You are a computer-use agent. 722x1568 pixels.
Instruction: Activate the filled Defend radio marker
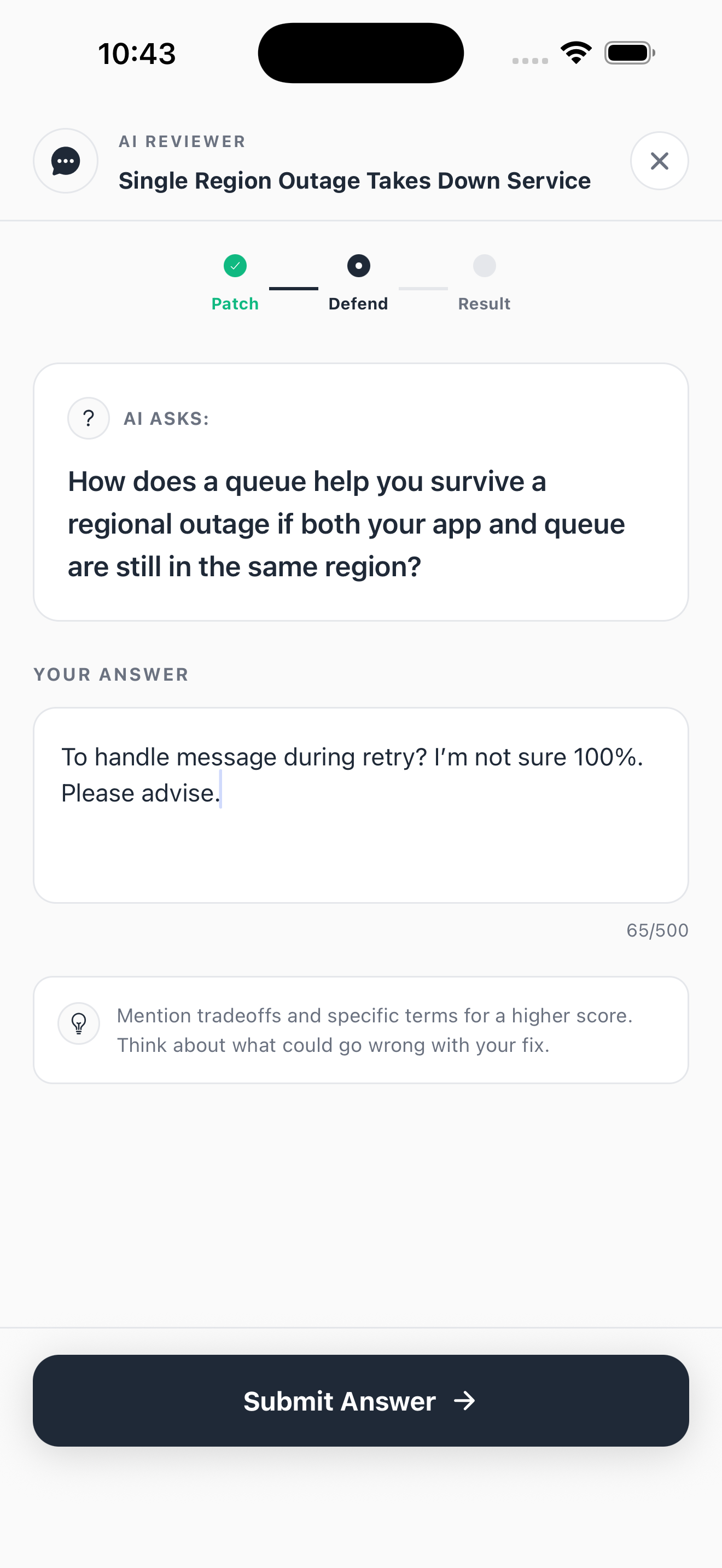coord(359,265)
